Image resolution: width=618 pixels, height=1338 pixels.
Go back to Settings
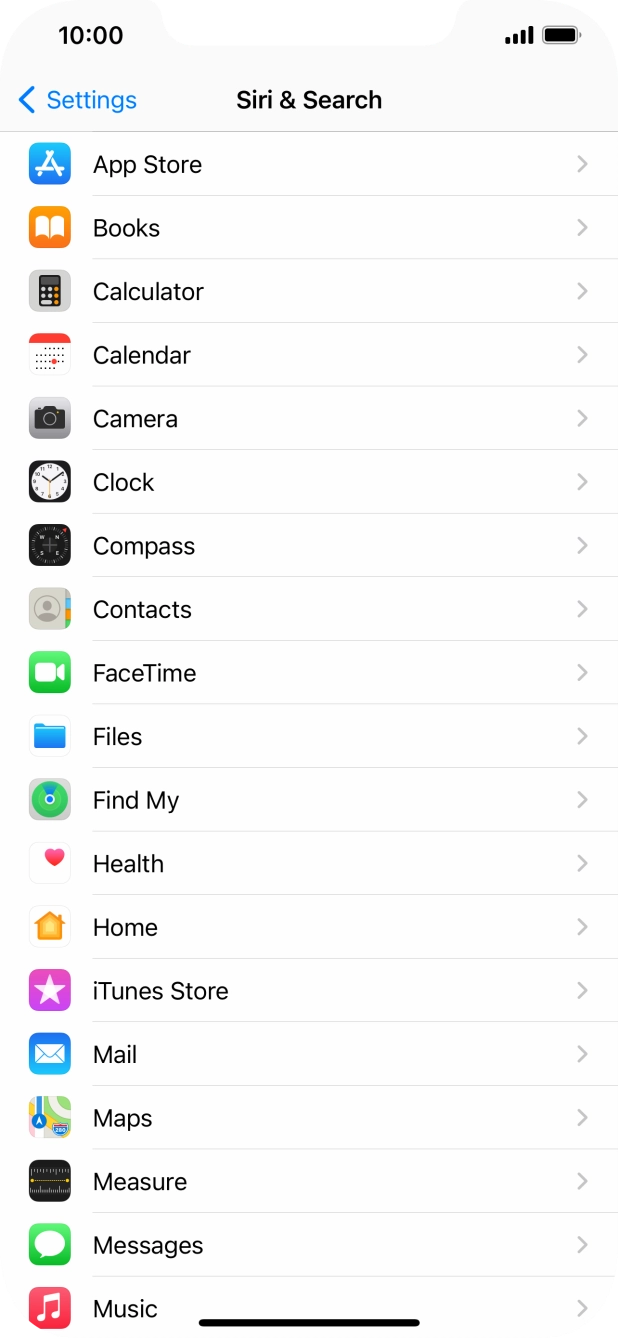click(77, 100)
